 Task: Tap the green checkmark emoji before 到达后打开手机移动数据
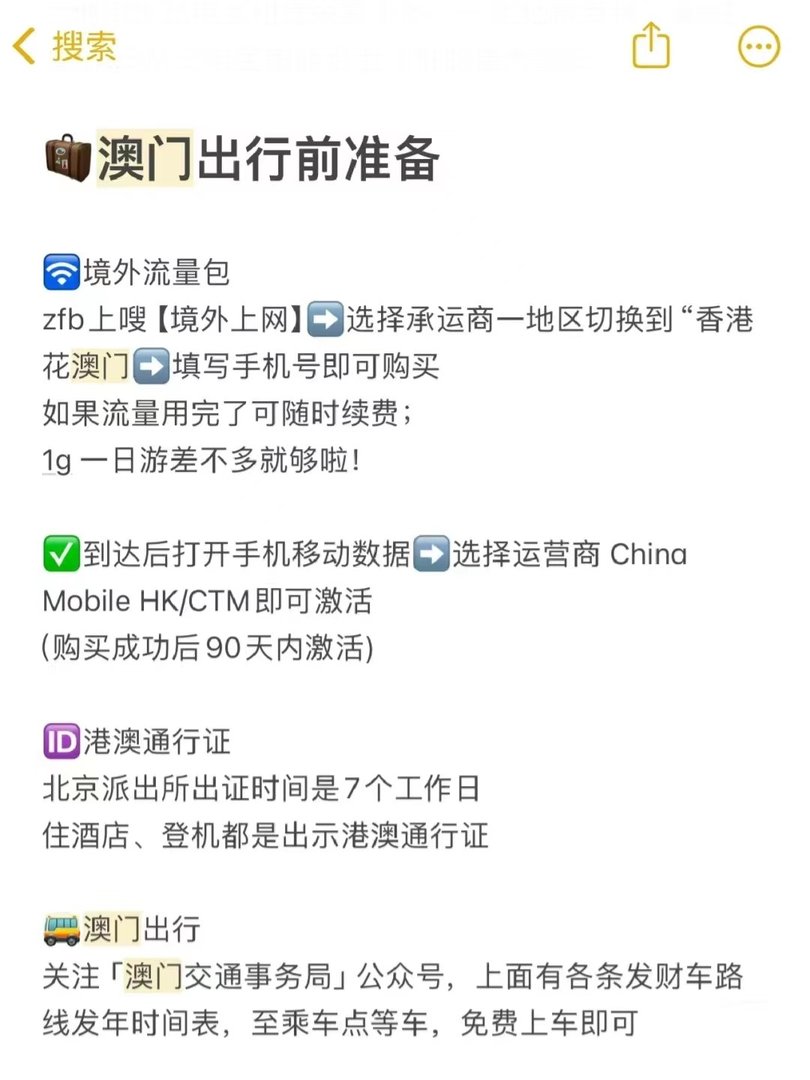point(63,553)
